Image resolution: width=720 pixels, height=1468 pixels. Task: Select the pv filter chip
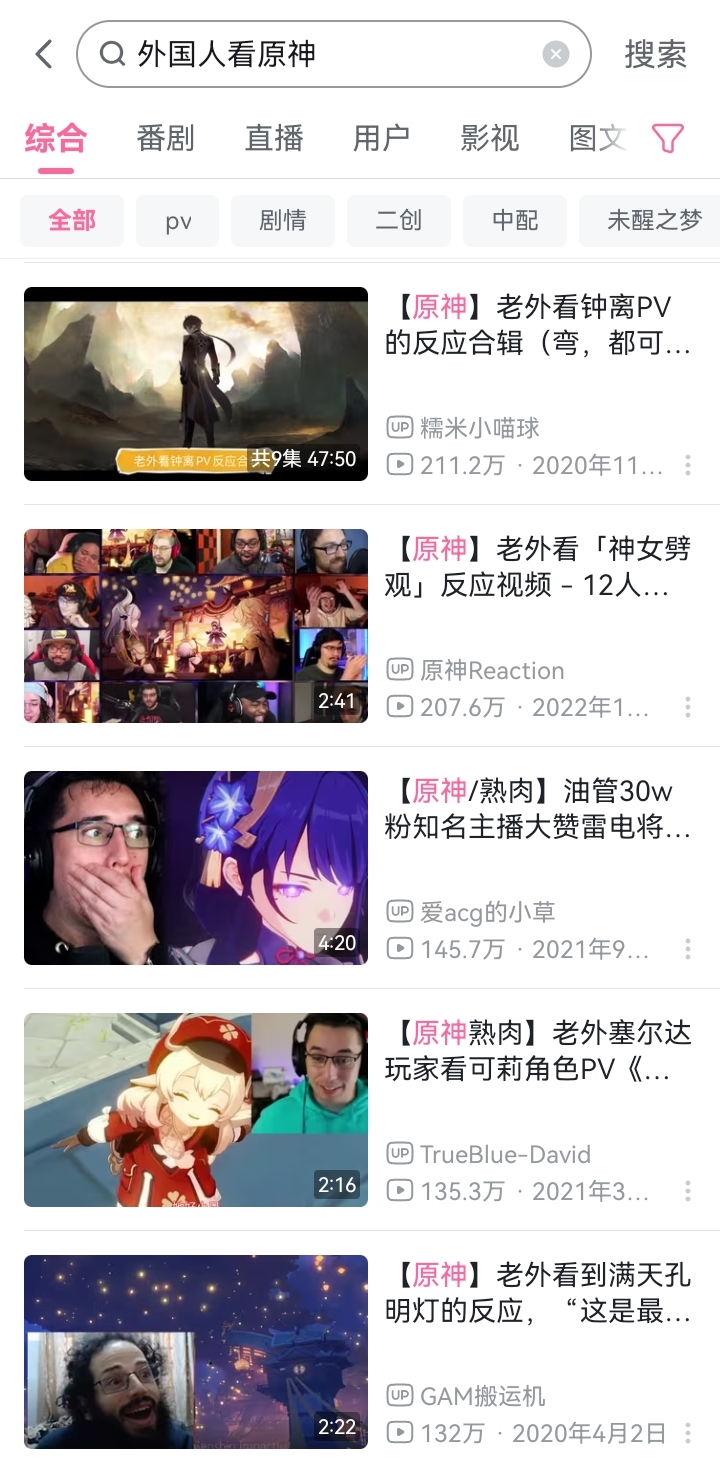point(178,221)
